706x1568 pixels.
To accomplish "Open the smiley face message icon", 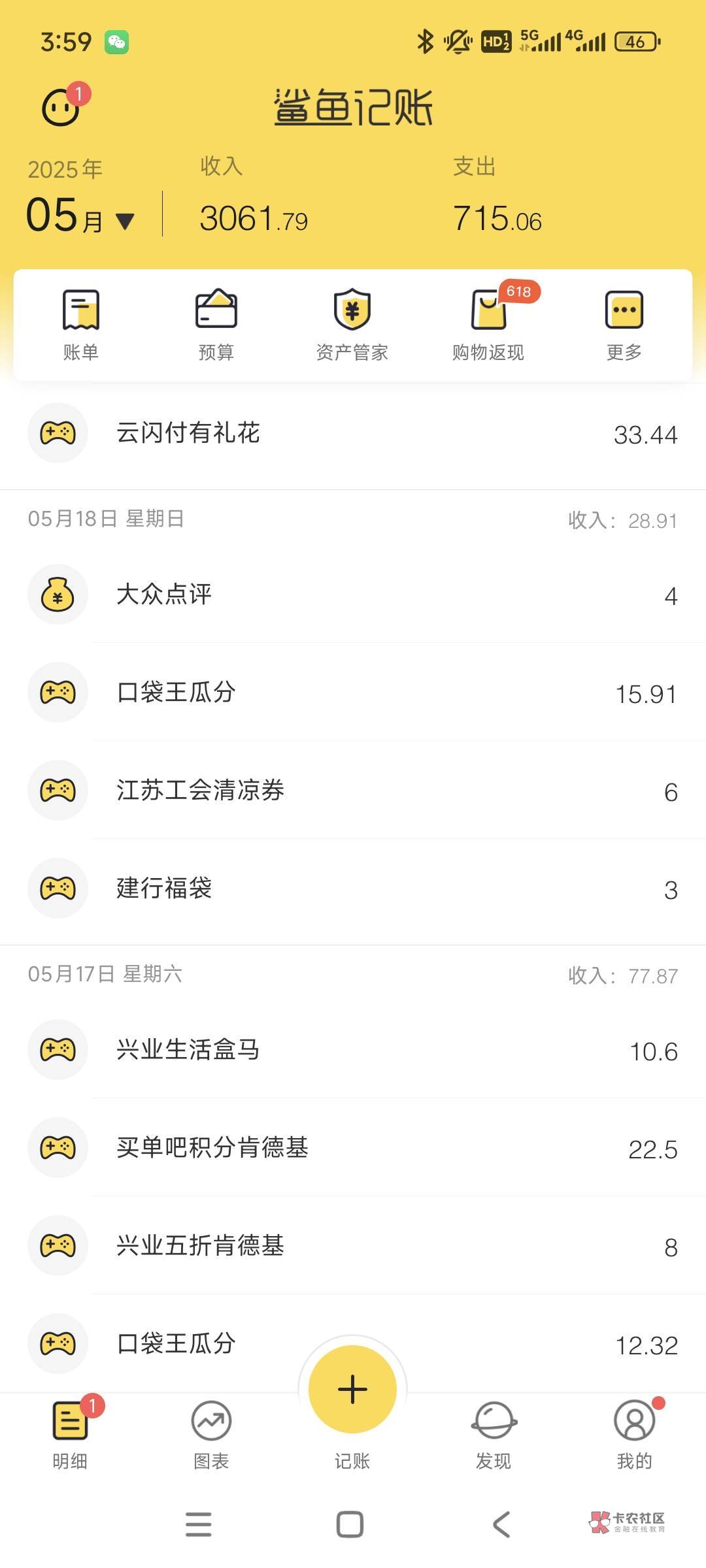I will (62, 106).
